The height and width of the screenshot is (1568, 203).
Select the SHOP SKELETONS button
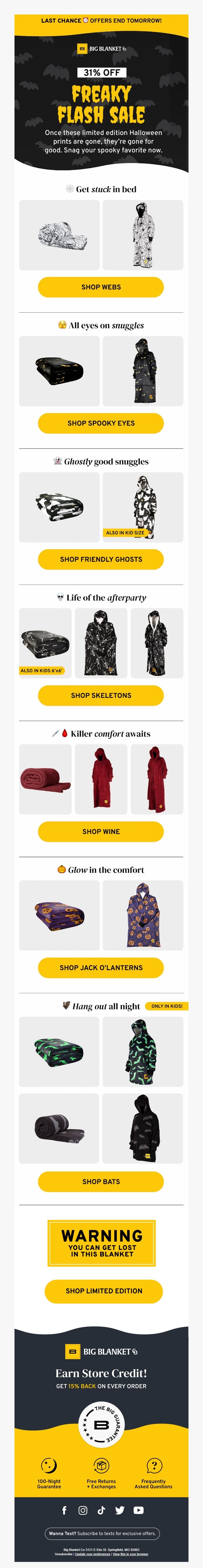pos(101,695)
